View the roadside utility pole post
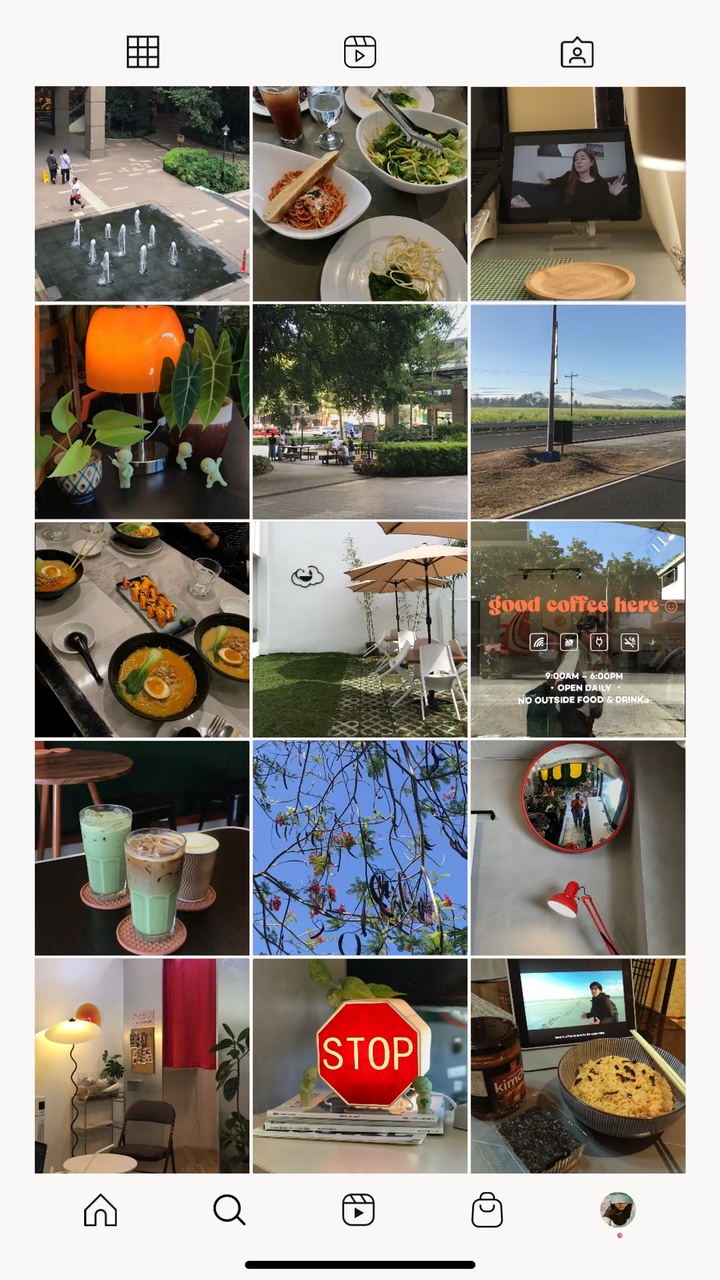 point(578,411)
